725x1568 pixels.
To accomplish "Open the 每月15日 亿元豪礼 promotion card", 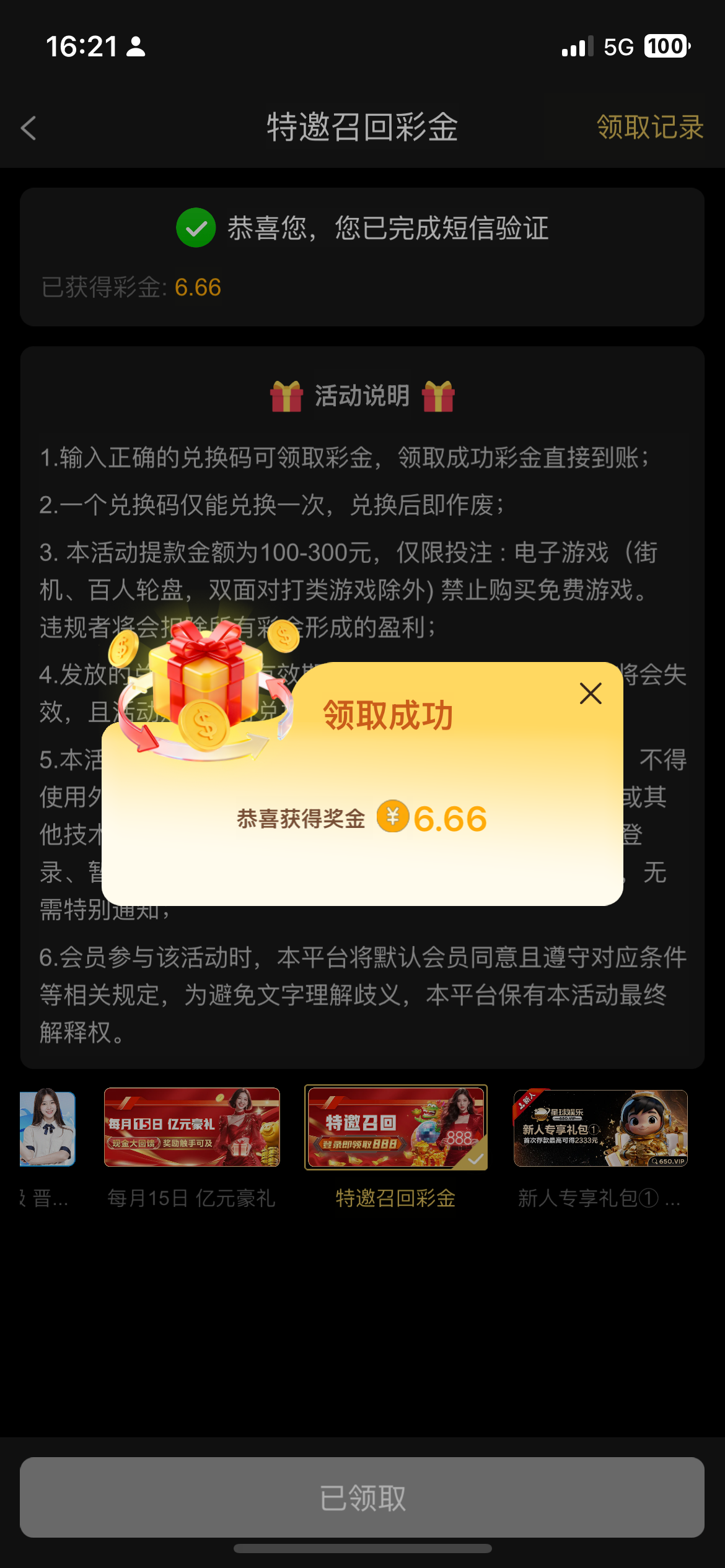I will (191, 1128).
